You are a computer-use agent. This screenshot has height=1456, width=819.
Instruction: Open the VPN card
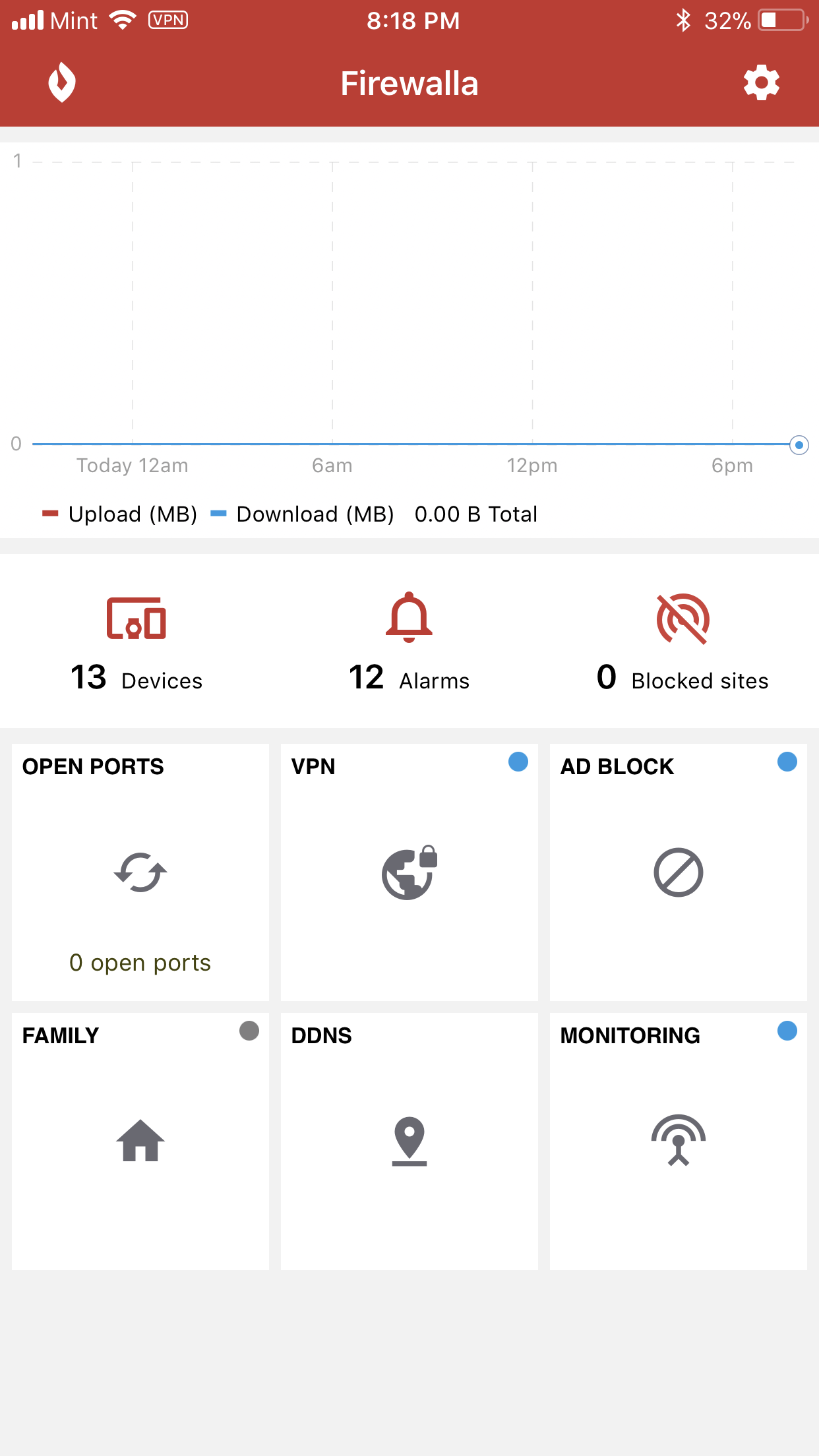[409, 872]
